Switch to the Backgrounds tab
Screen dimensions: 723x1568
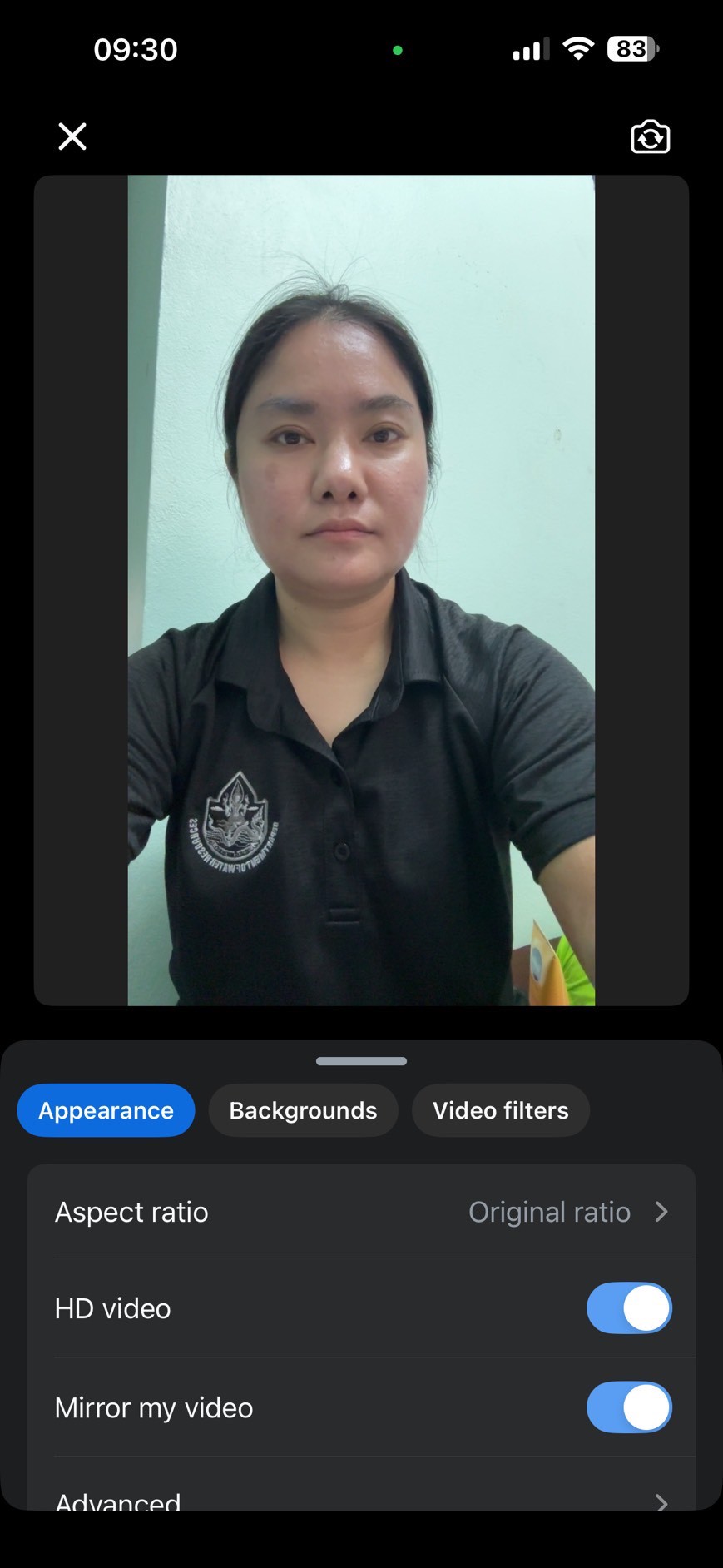pyautogui.click(x=303, y=1110)
